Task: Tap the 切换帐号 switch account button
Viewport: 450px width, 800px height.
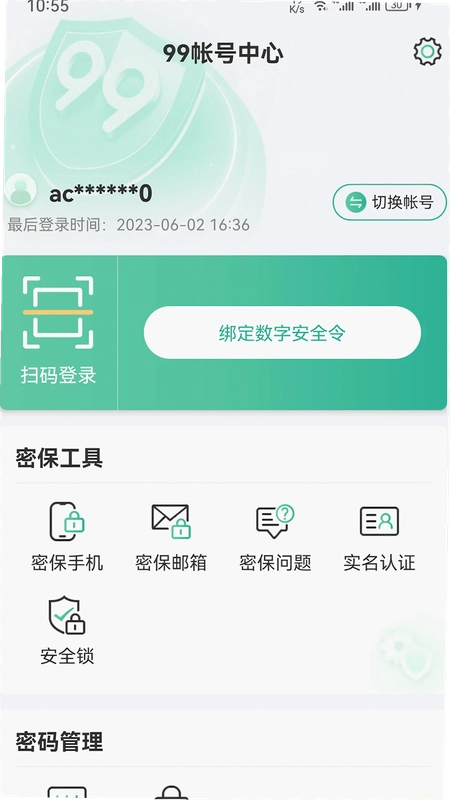Action: [390, 202]
